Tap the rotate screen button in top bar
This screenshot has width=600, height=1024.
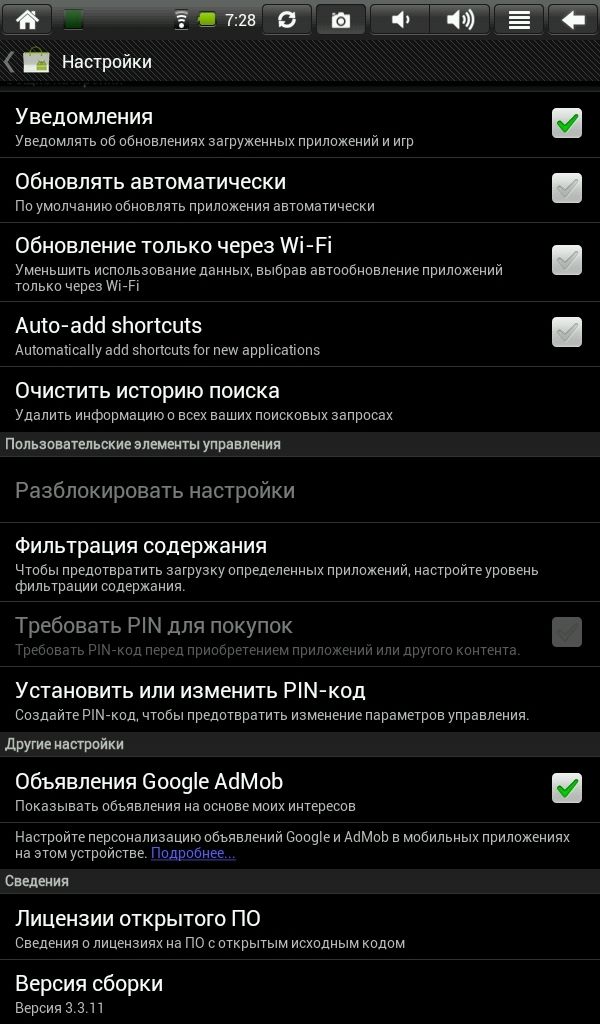[x=287, y=20]
